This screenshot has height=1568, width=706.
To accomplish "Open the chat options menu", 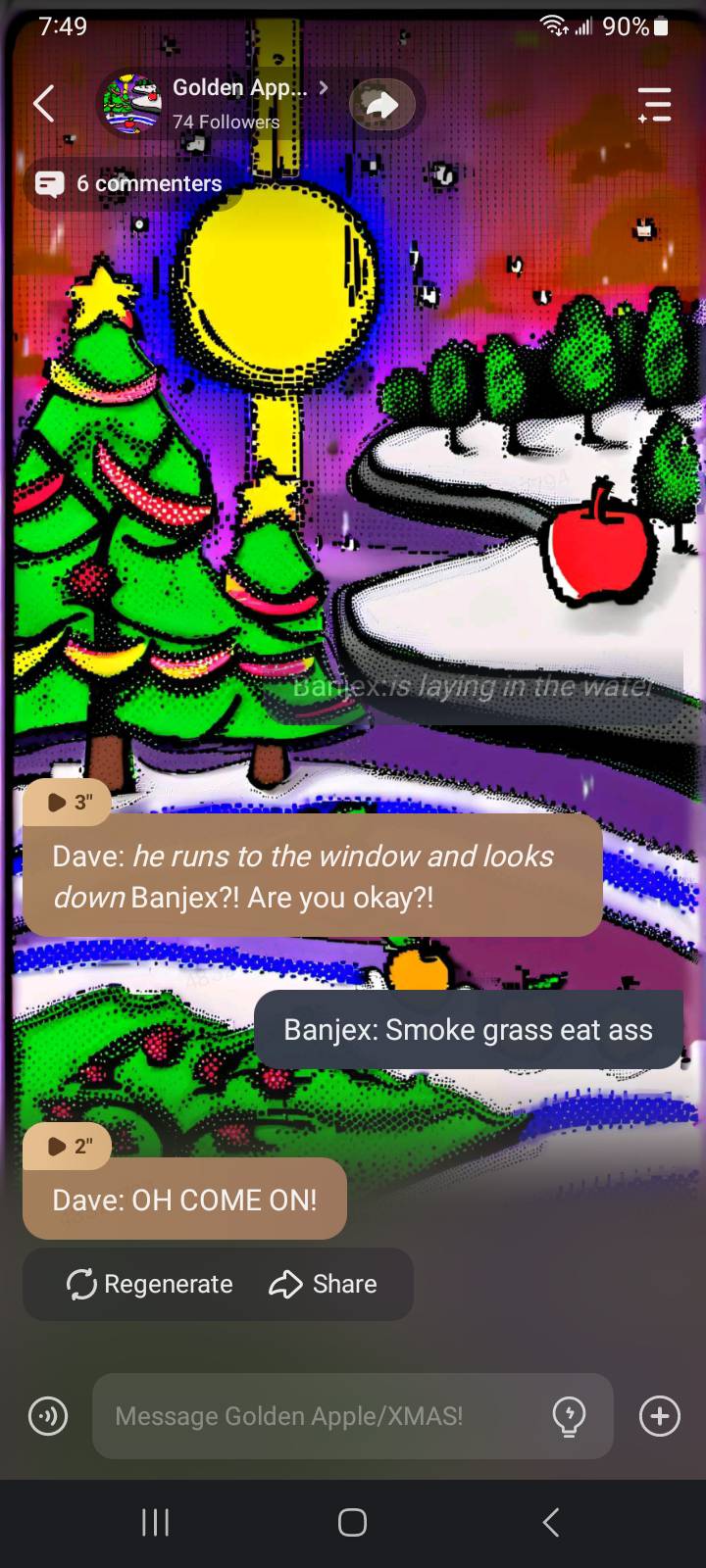I will tap(654, 104).
